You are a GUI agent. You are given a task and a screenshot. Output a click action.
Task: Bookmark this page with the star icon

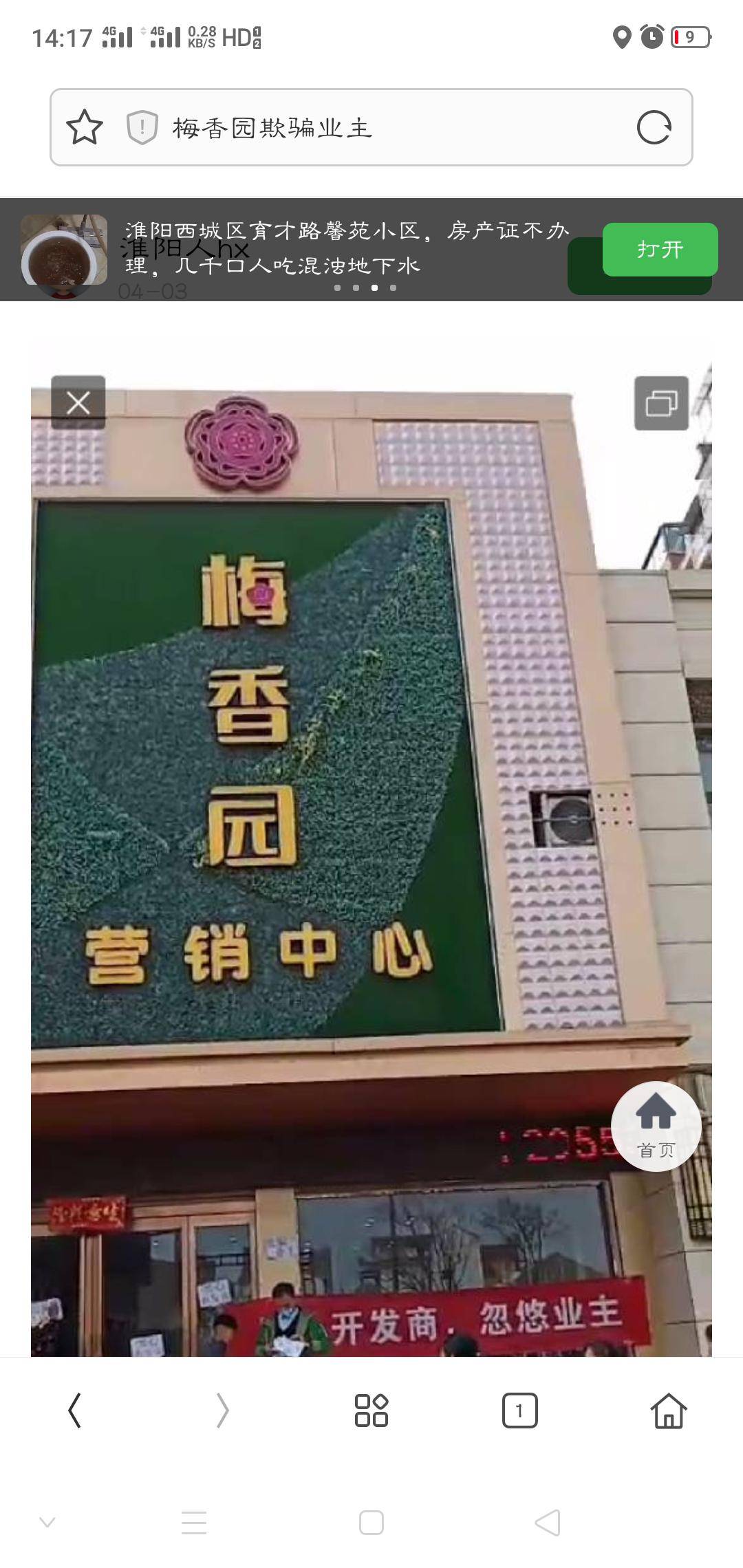[x=85, y=128]
